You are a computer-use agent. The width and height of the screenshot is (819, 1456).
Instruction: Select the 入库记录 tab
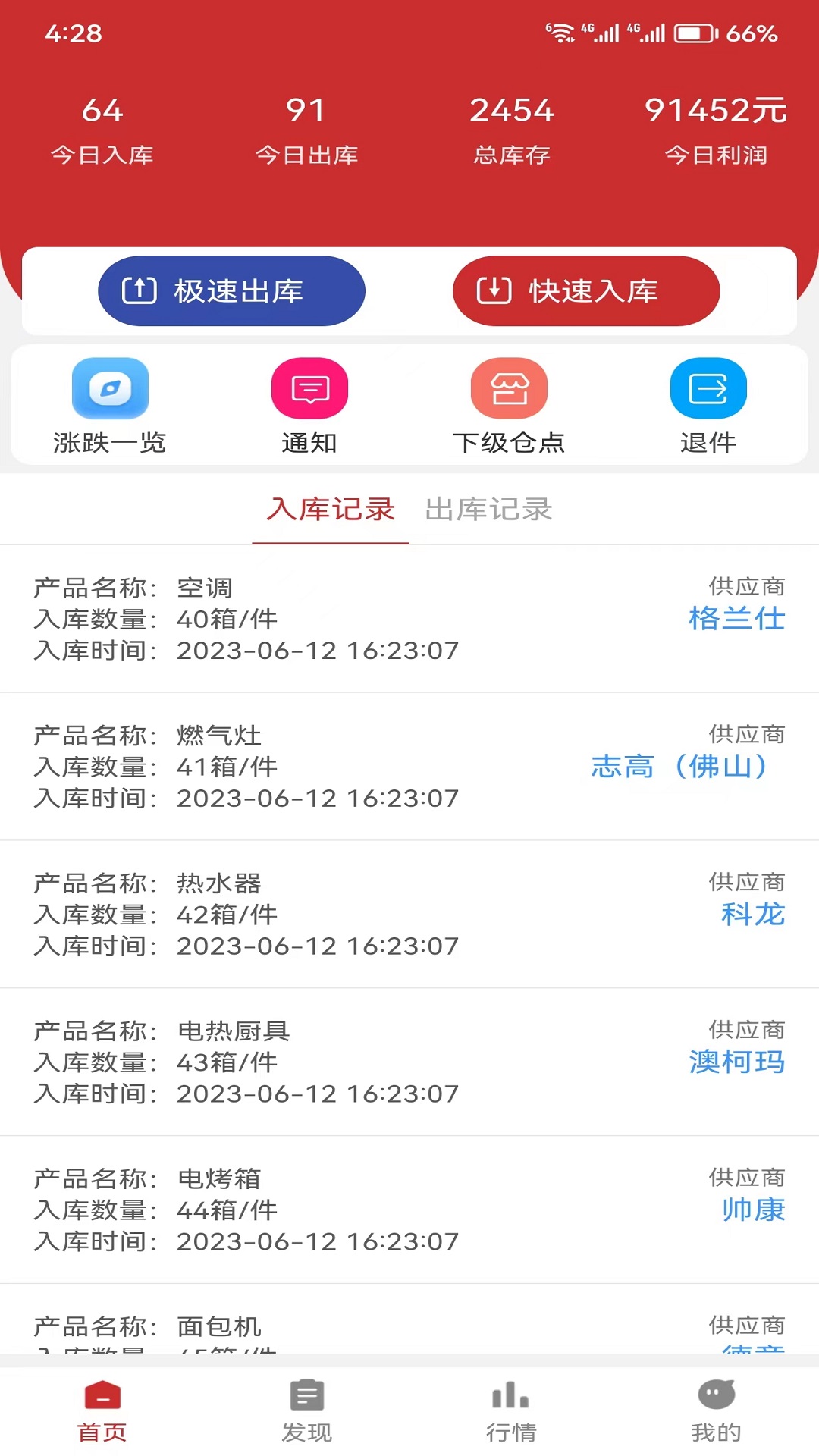(x=331, y=510)
